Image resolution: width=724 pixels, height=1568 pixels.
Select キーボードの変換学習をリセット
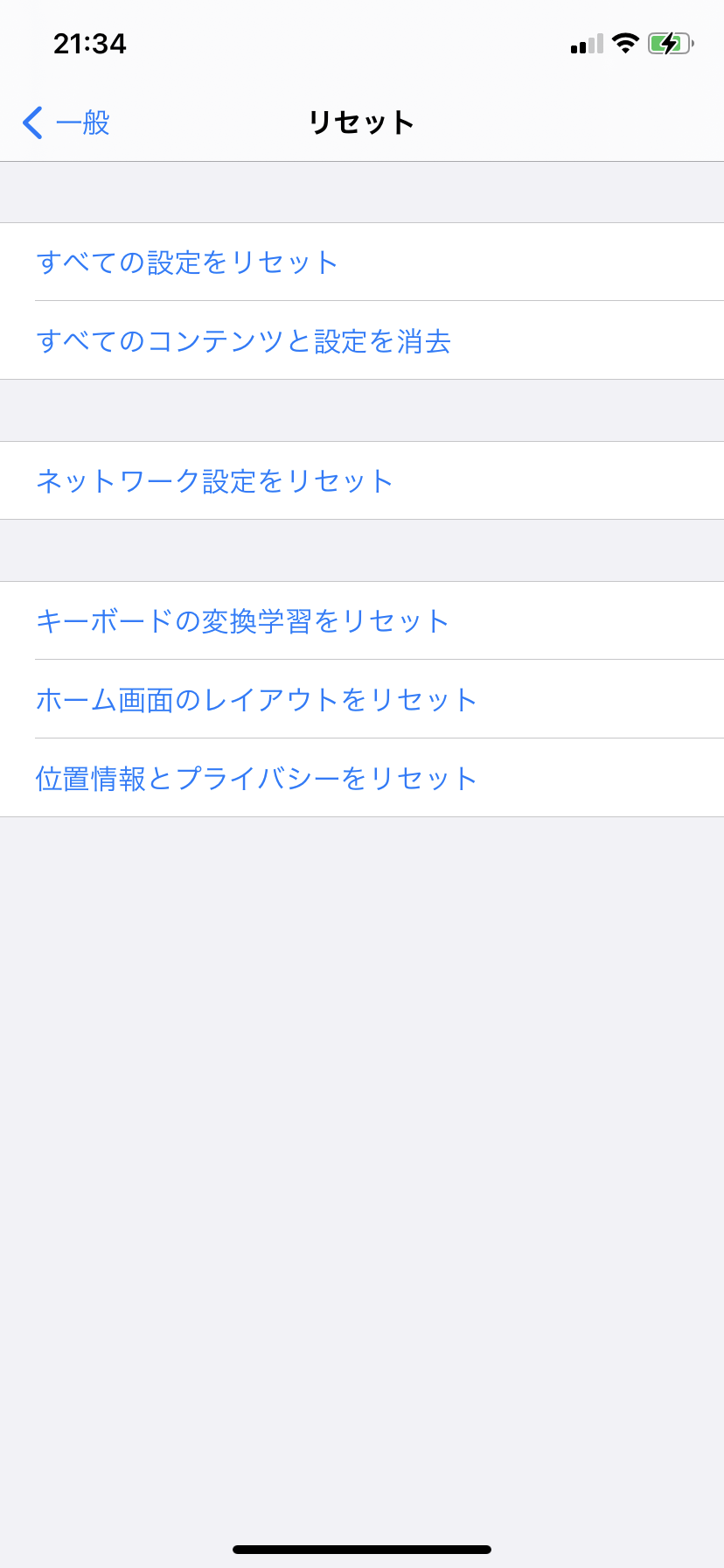242,621
